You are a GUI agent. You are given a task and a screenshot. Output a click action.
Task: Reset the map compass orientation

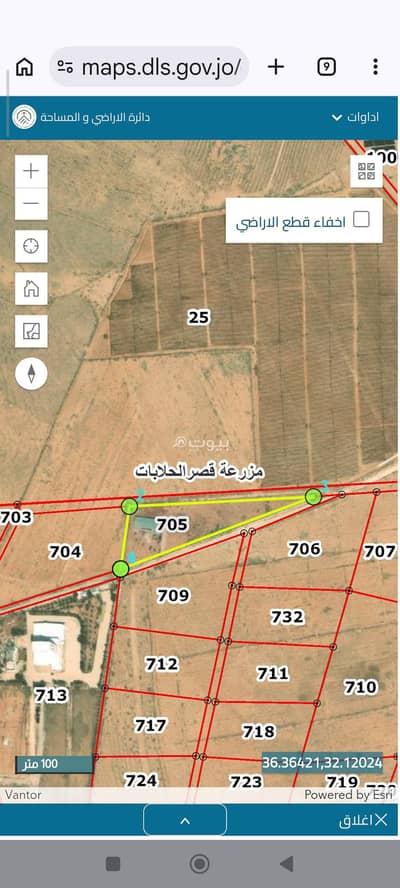[31, 374]
